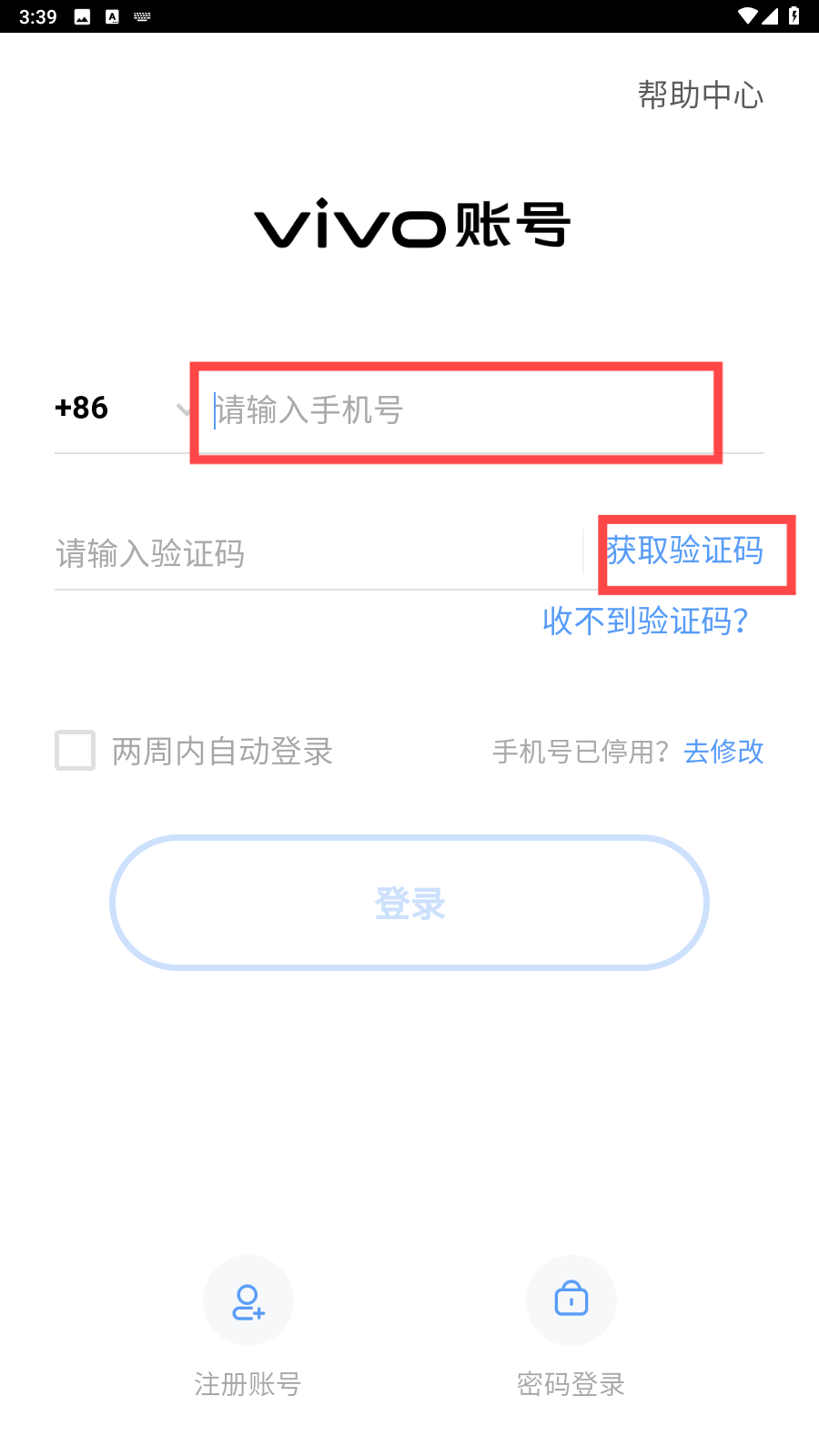Open the 收不到验证码? help link
This screenshot has height=1456, width=819.
645,621
